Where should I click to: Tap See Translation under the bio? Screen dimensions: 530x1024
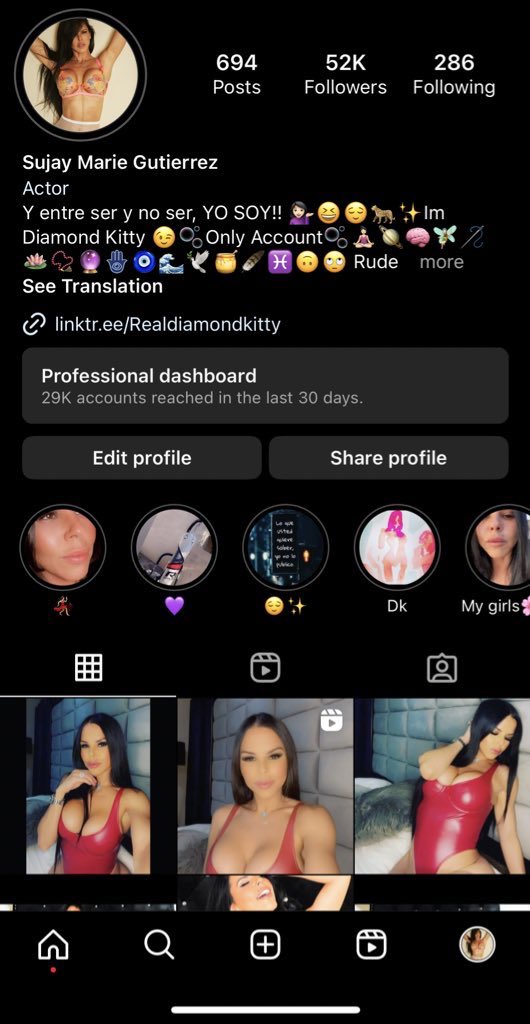[93, 286]
